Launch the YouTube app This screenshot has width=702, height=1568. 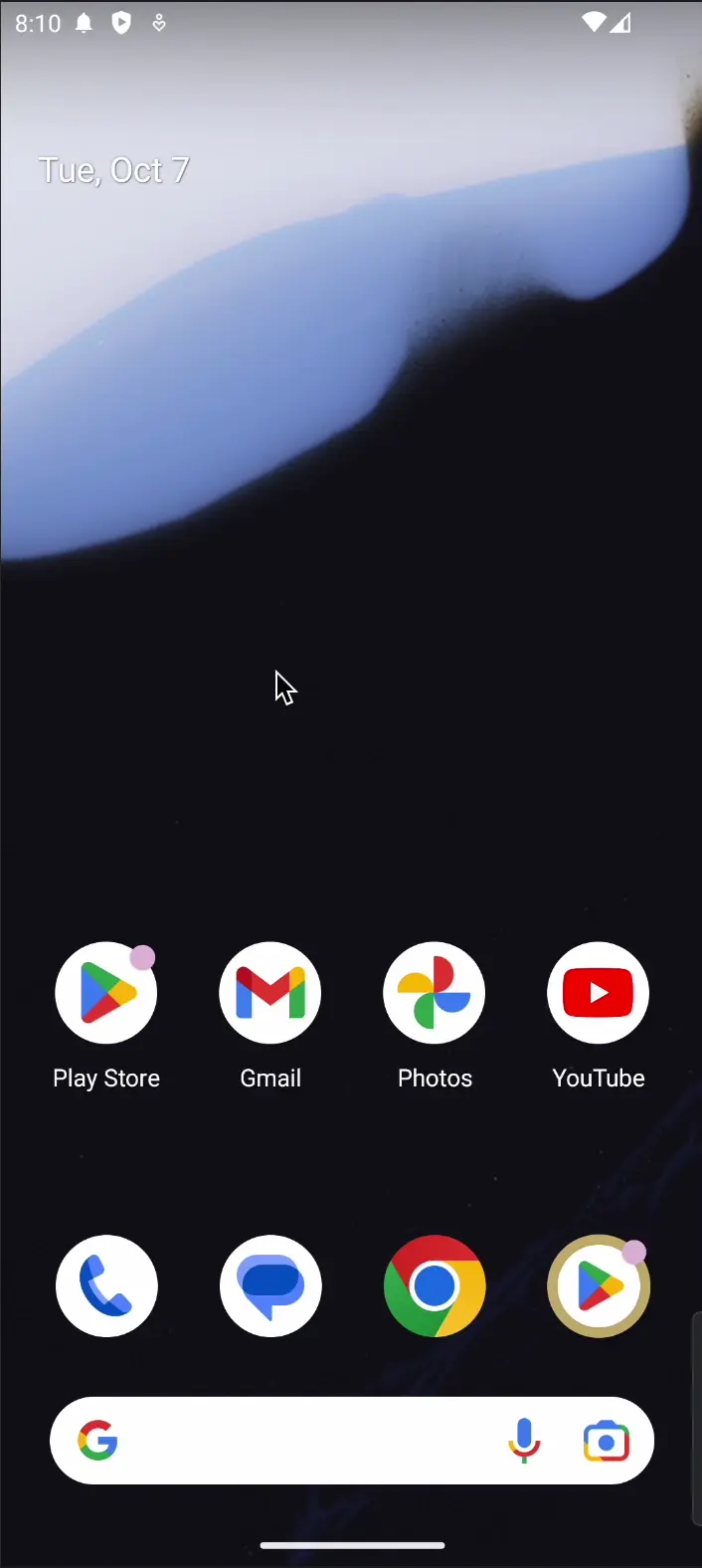point(599,993)
